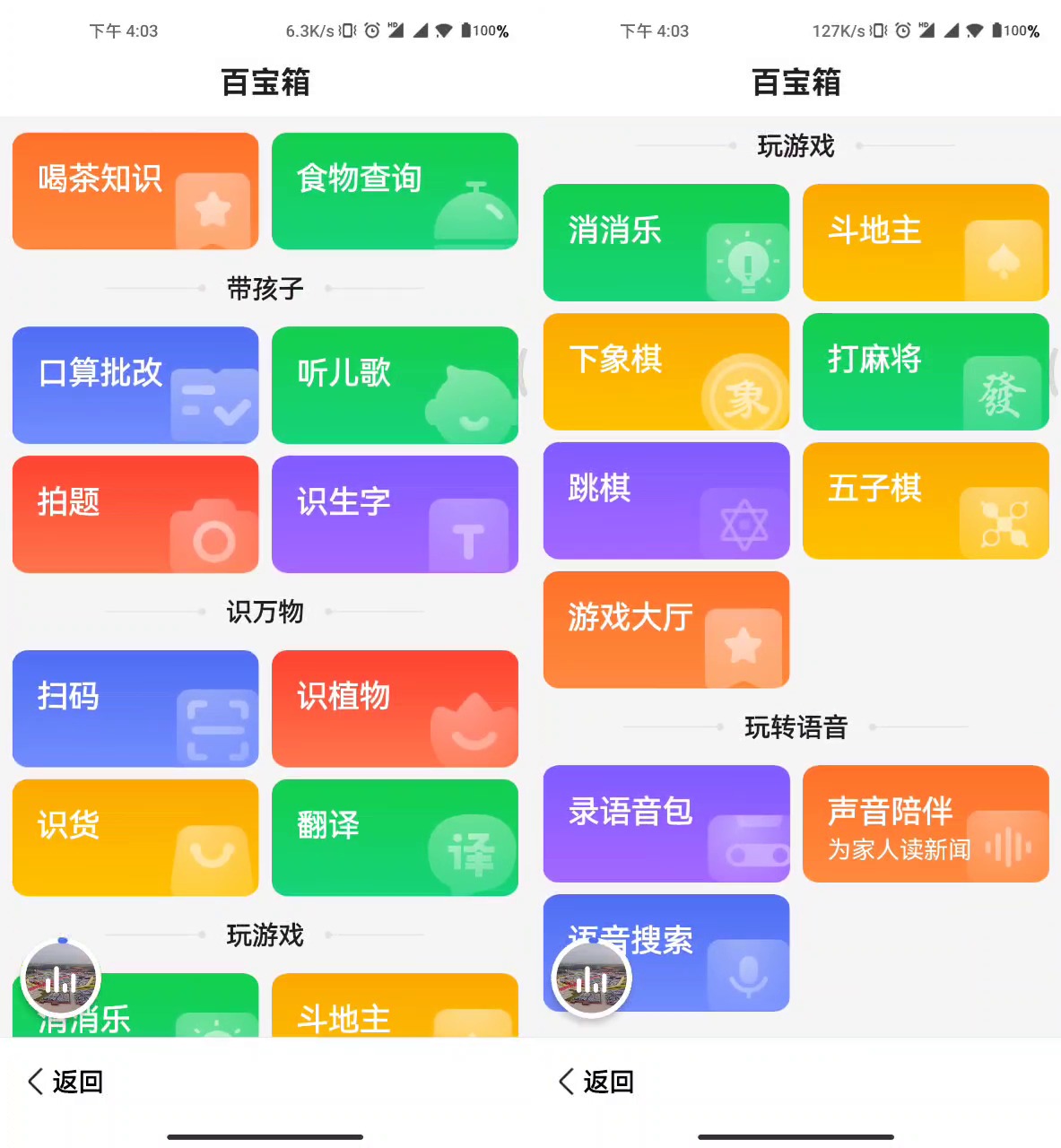Select 声音陪伴 read news for family
The height and width of the screenshot is (1148, 1061).
click(x=926, y=823)
